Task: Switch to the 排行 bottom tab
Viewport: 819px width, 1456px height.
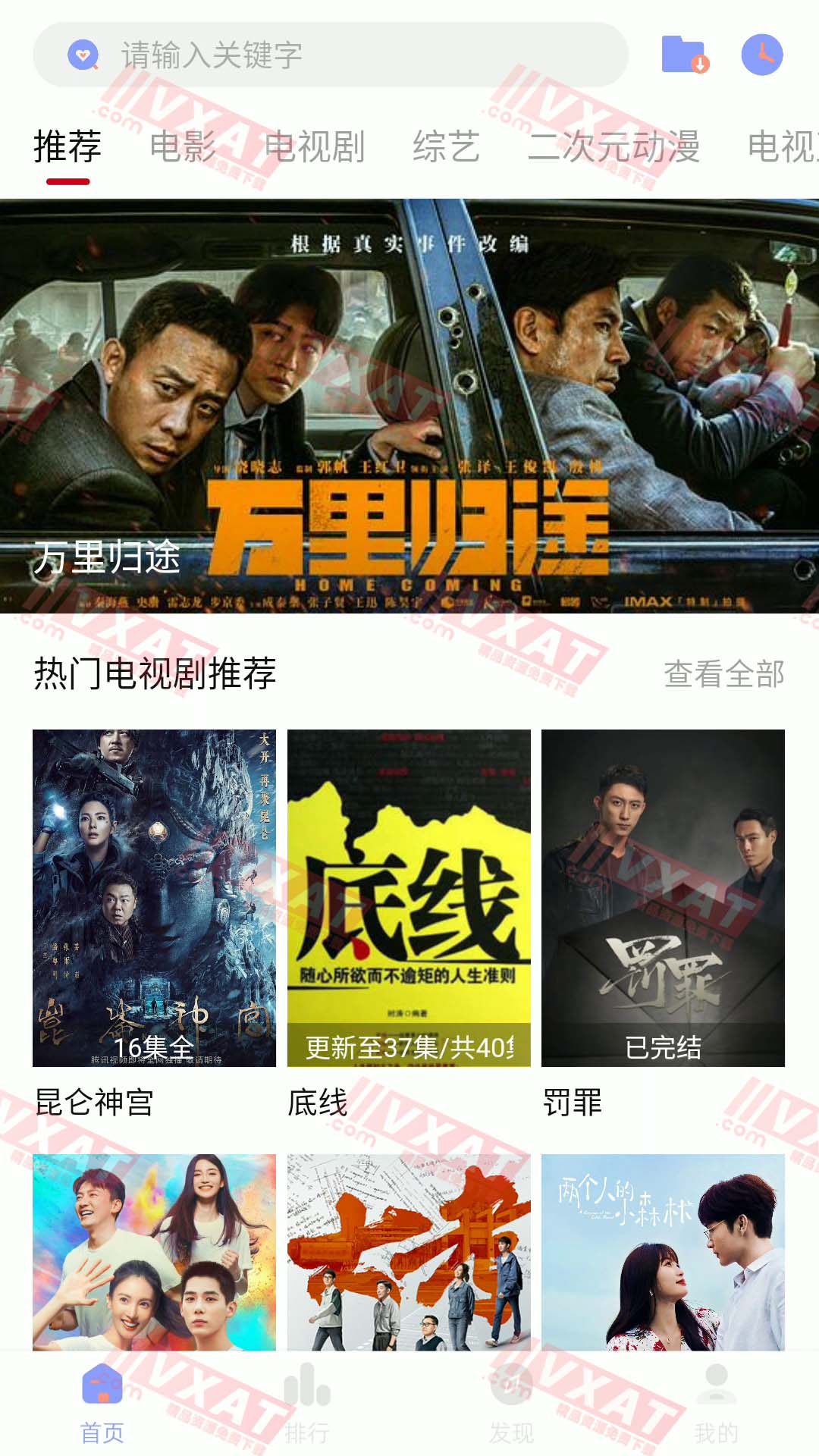Action: [x=307, y=1403]
